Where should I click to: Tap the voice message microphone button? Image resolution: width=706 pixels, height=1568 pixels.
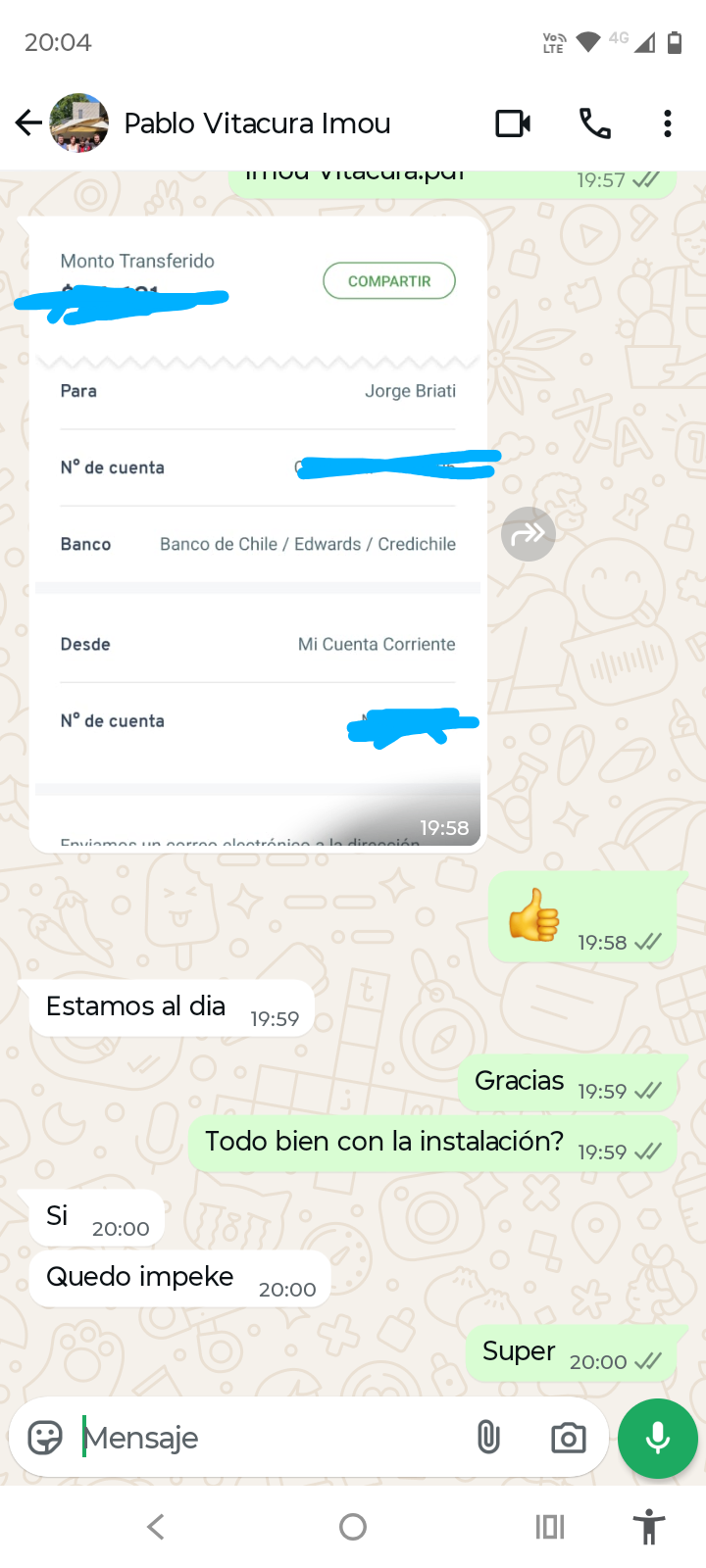[x=658, y=1438]
